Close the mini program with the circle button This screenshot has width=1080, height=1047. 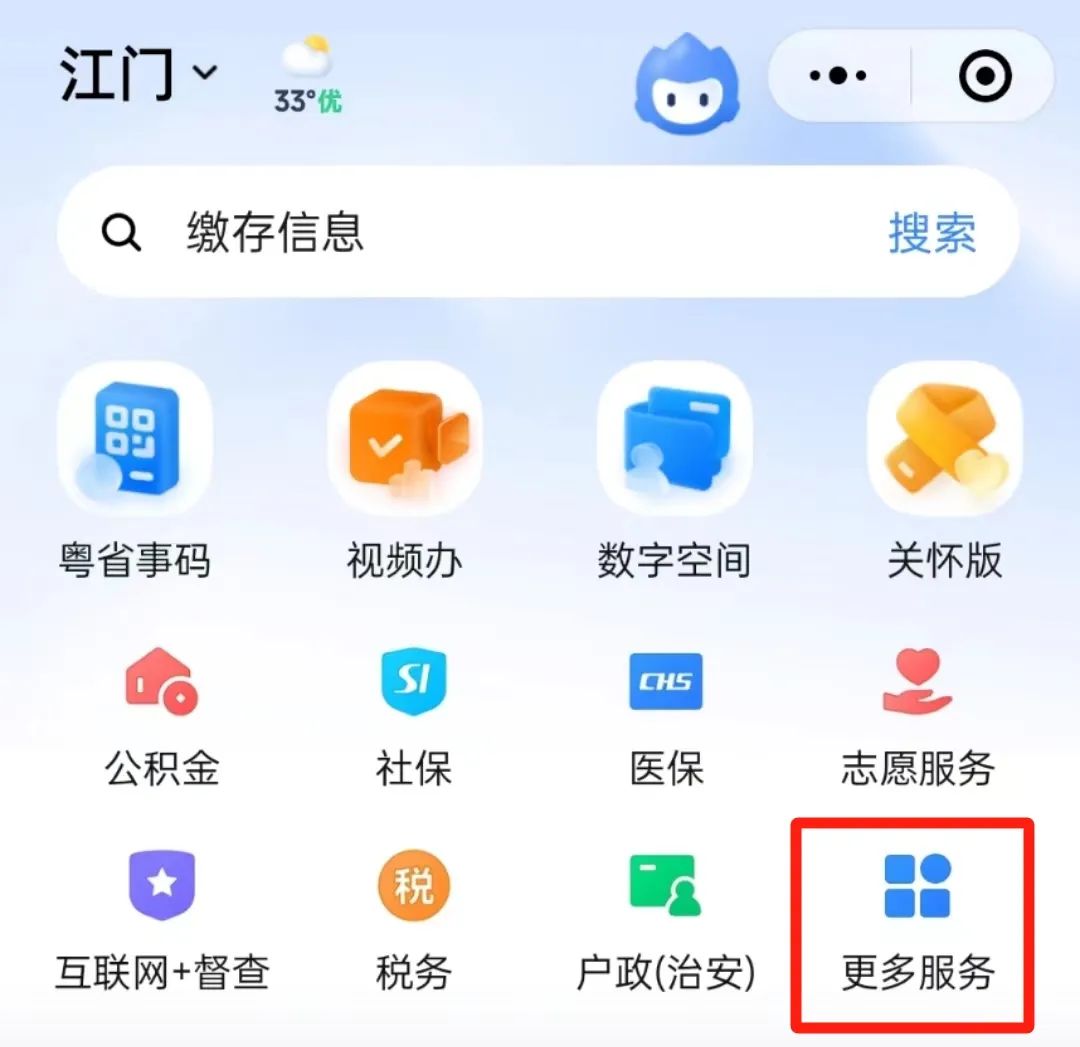point(985,76)
